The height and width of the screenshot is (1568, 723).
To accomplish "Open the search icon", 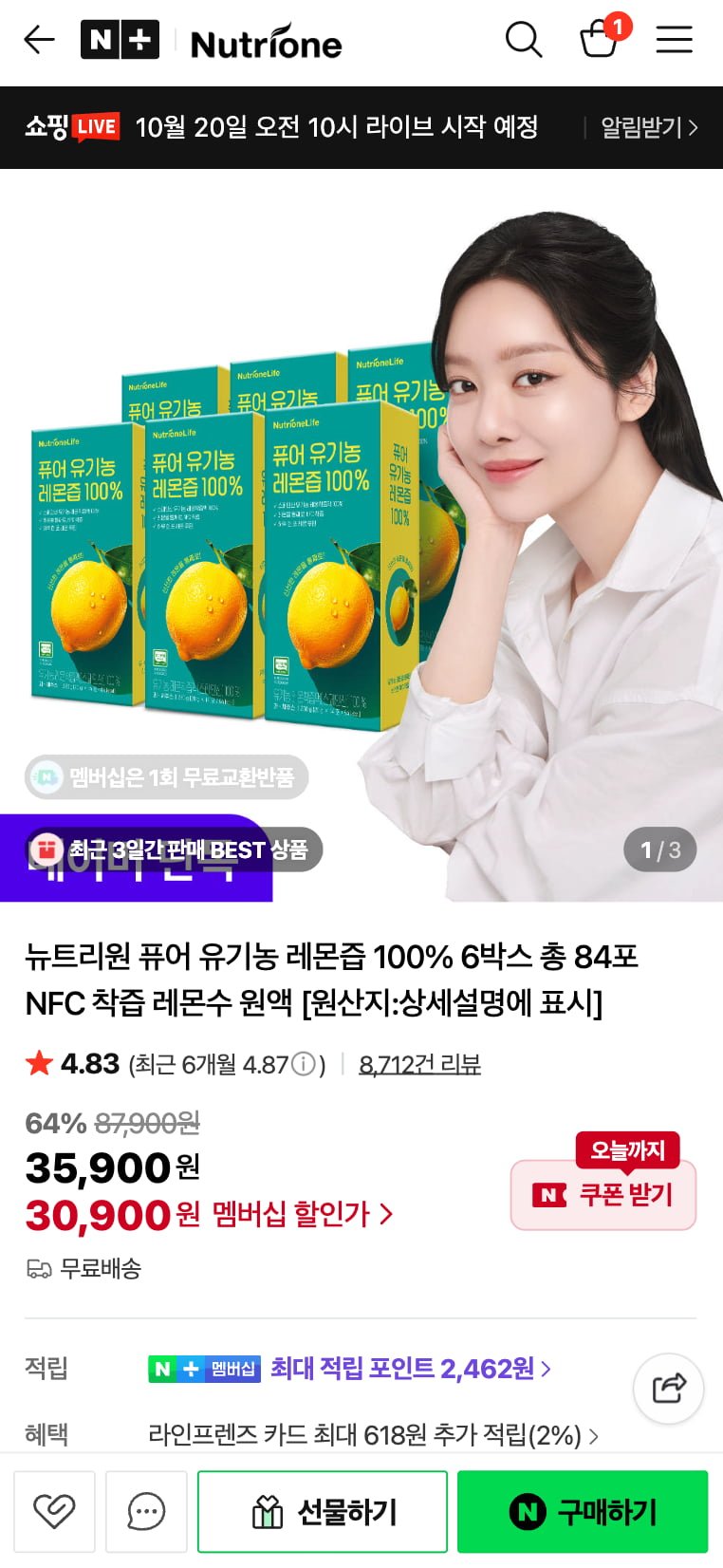I will pyautogui.click(x=523, y=40).
